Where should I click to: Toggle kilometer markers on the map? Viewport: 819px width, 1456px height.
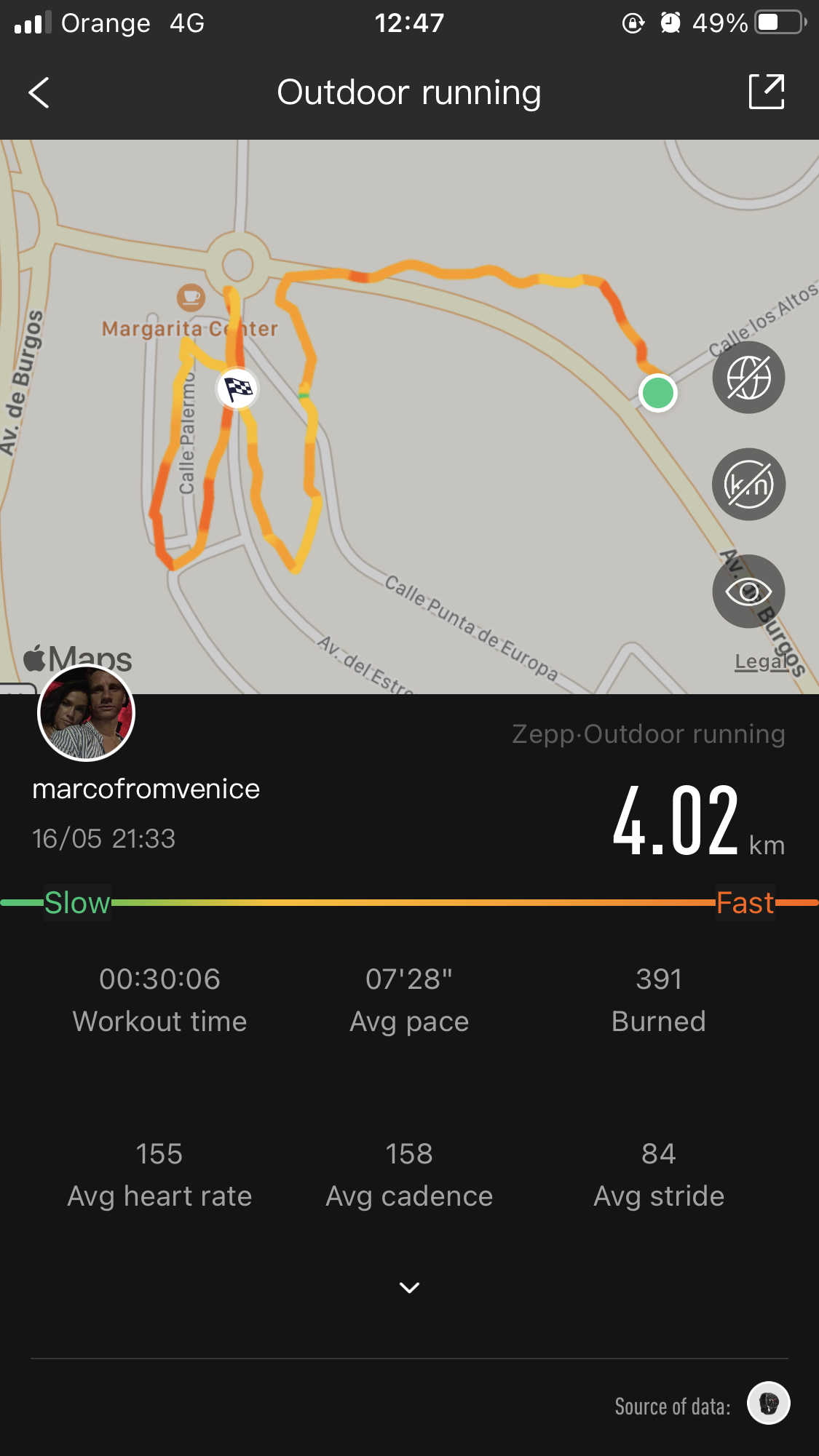[748, 484]
